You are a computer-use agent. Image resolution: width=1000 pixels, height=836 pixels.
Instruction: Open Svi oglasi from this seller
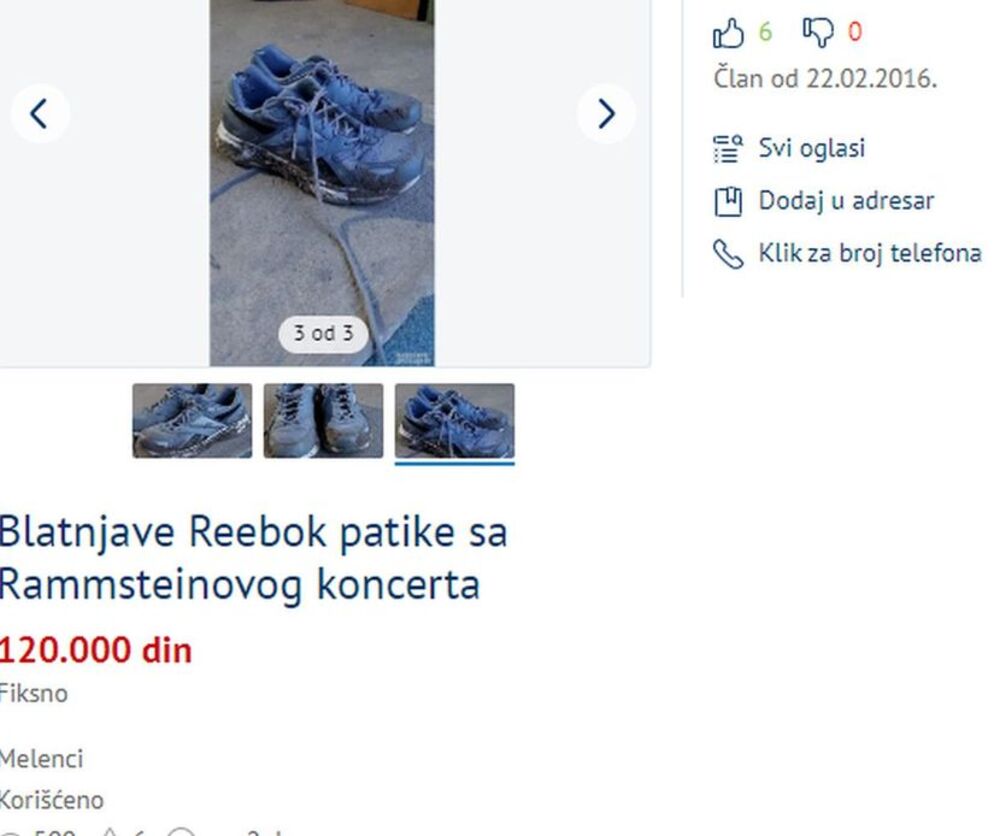810,149
